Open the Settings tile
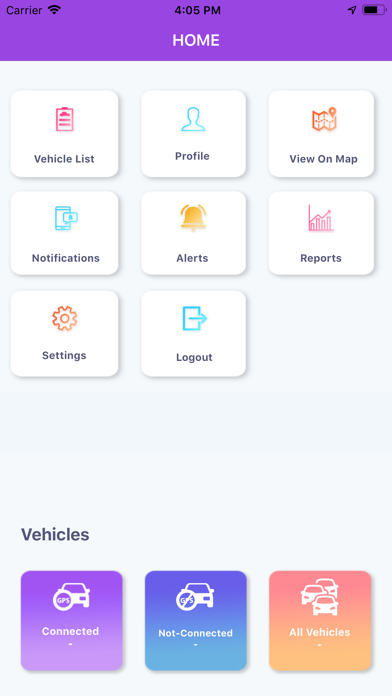 64,334
